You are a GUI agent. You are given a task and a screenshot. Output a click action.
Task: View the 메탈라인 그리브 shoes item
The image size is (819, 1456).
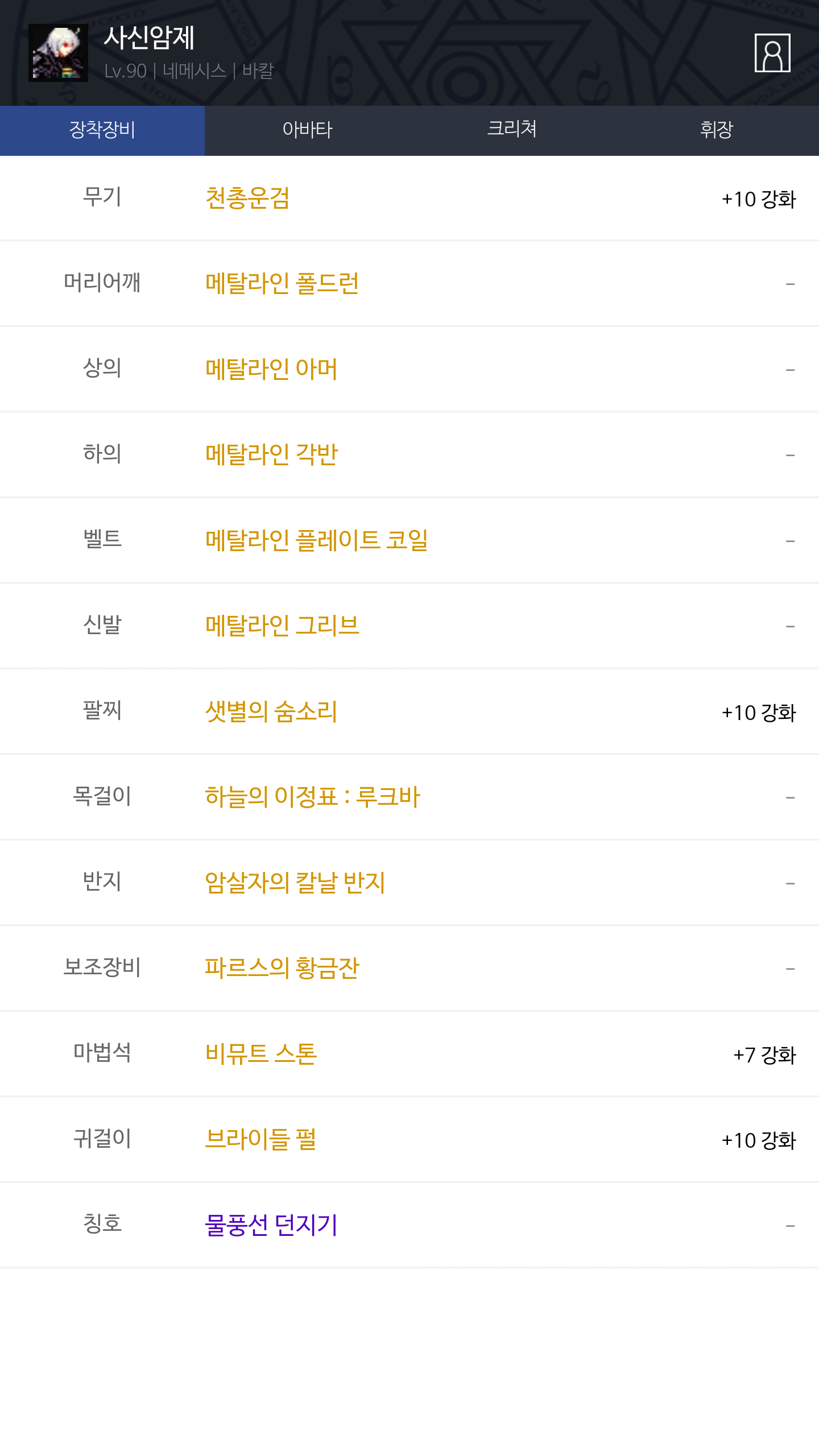point(282,626)
